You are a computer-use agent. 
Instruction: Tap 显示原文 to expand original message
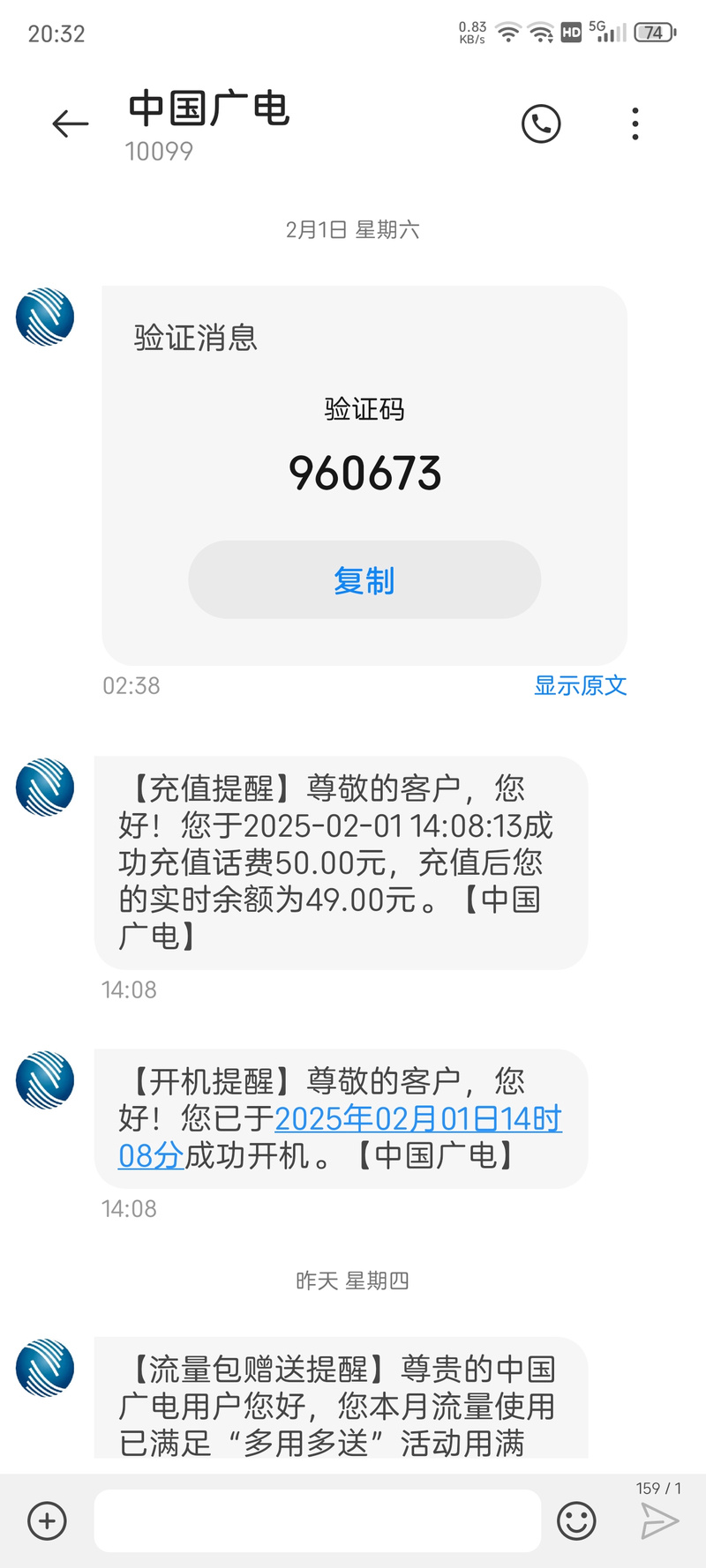(x=580, y=686)
